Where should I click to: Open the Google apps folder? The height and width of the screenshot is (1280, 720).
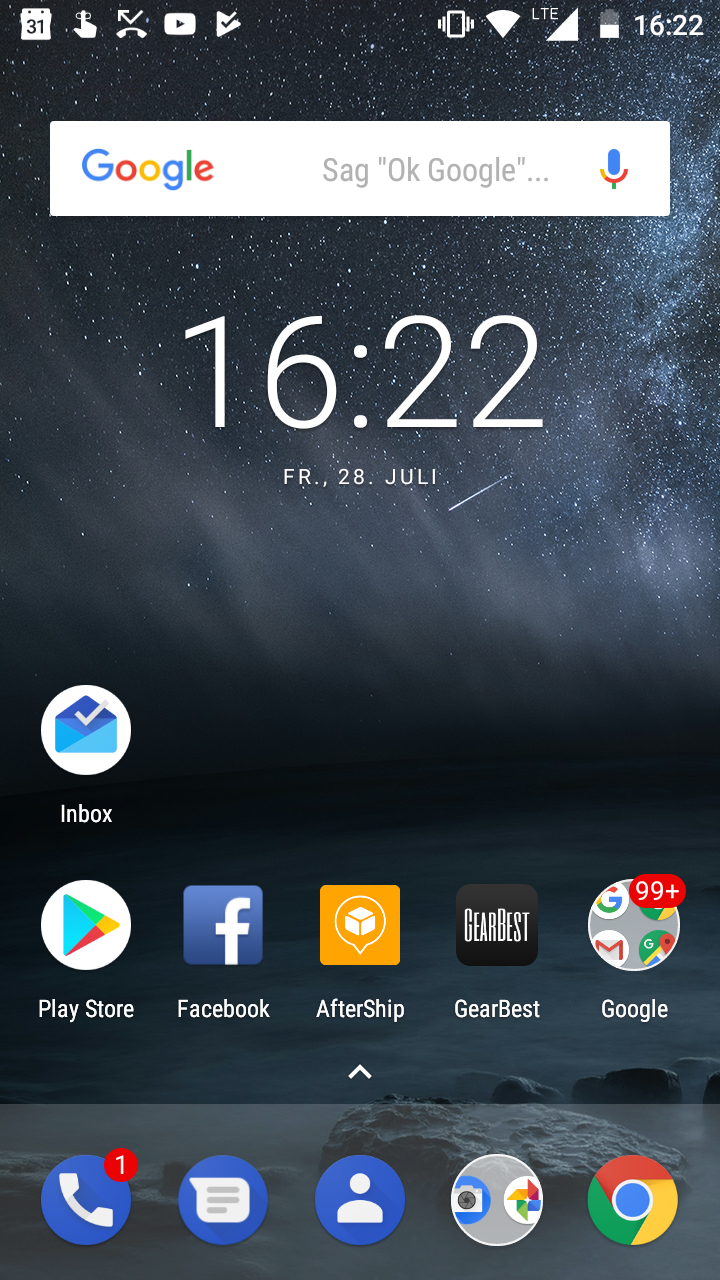[634, 926]
